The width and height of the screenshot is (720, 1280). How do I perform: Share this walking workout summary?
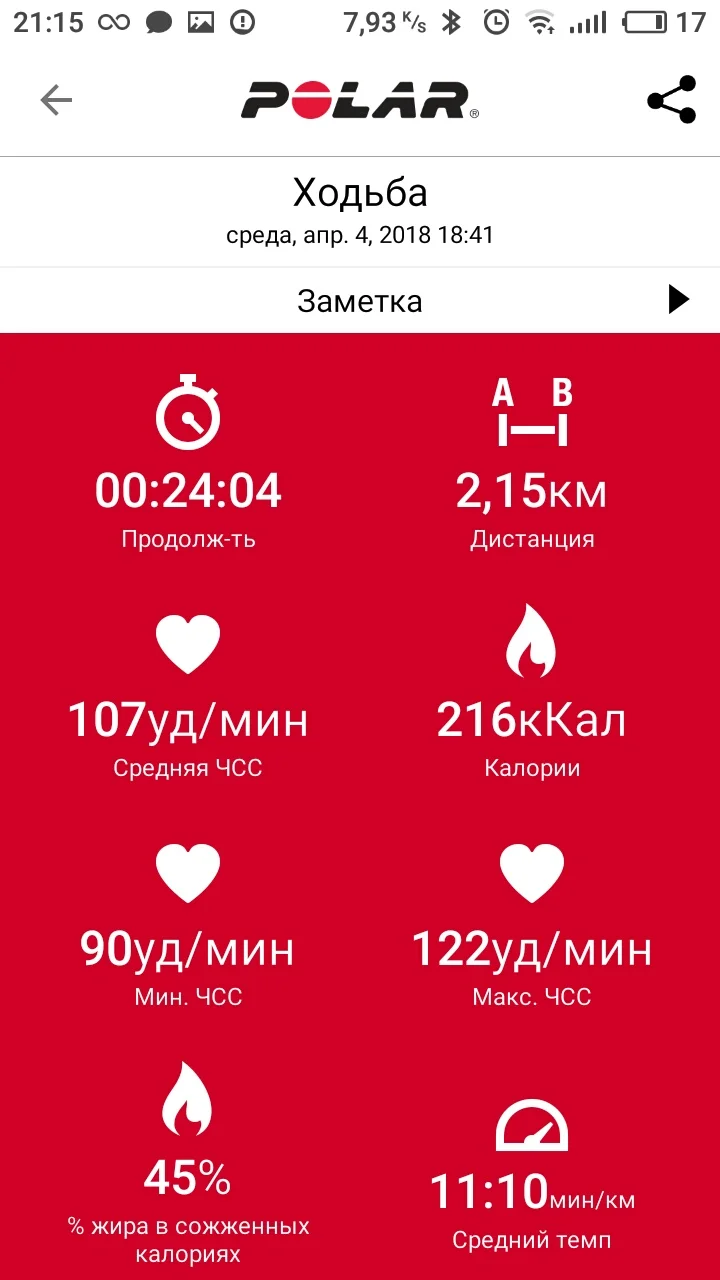671,100
